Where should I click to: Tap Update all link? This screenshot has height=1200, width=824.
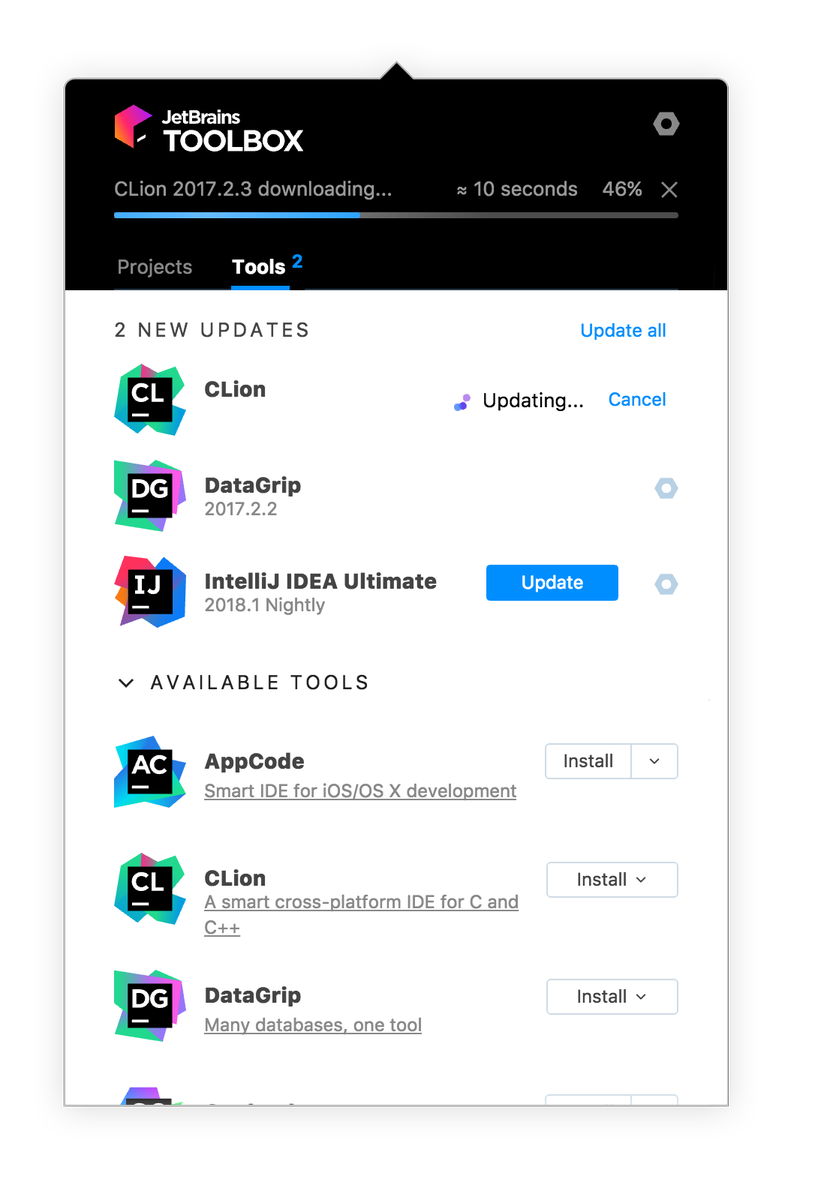click(623, 331)
